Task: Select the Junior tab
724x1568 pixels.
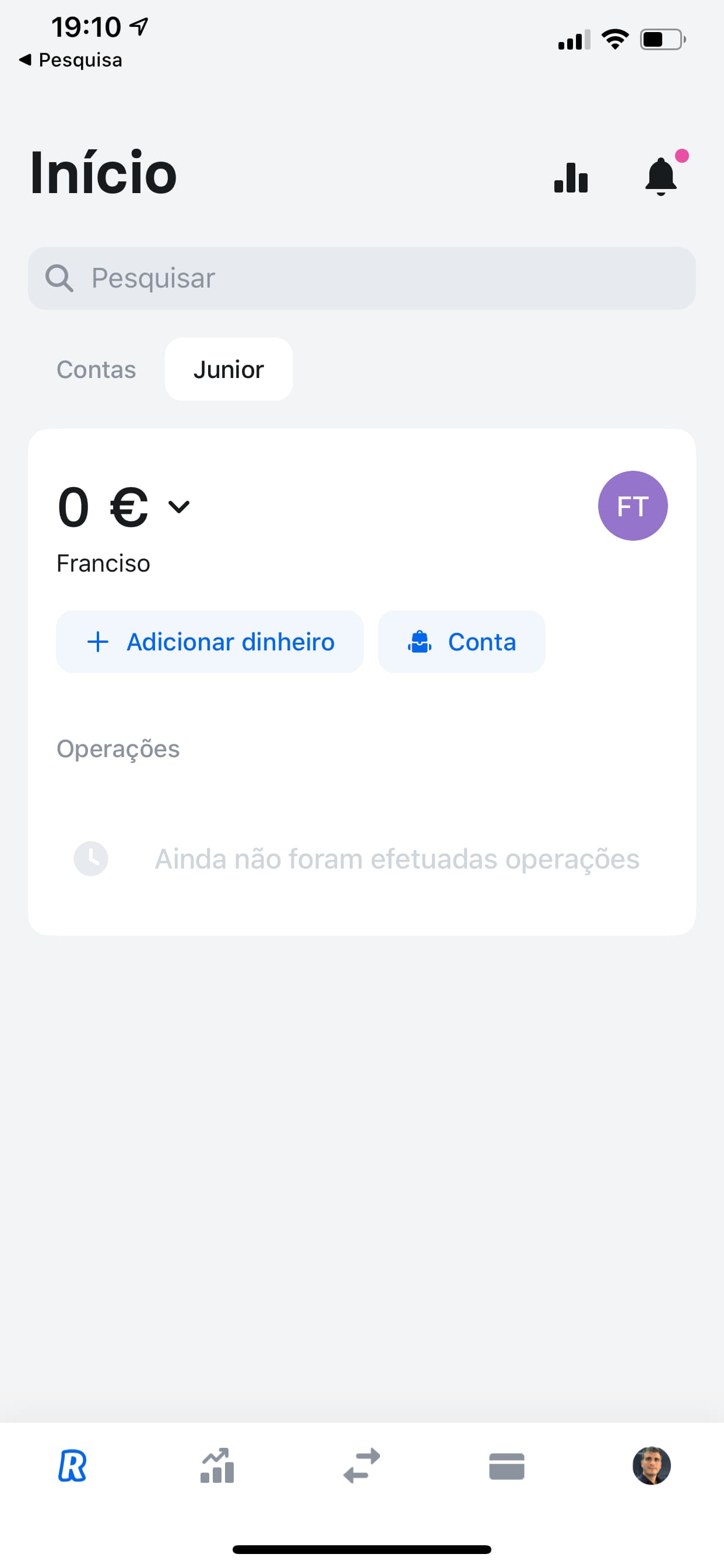Action: pos(229,369)
